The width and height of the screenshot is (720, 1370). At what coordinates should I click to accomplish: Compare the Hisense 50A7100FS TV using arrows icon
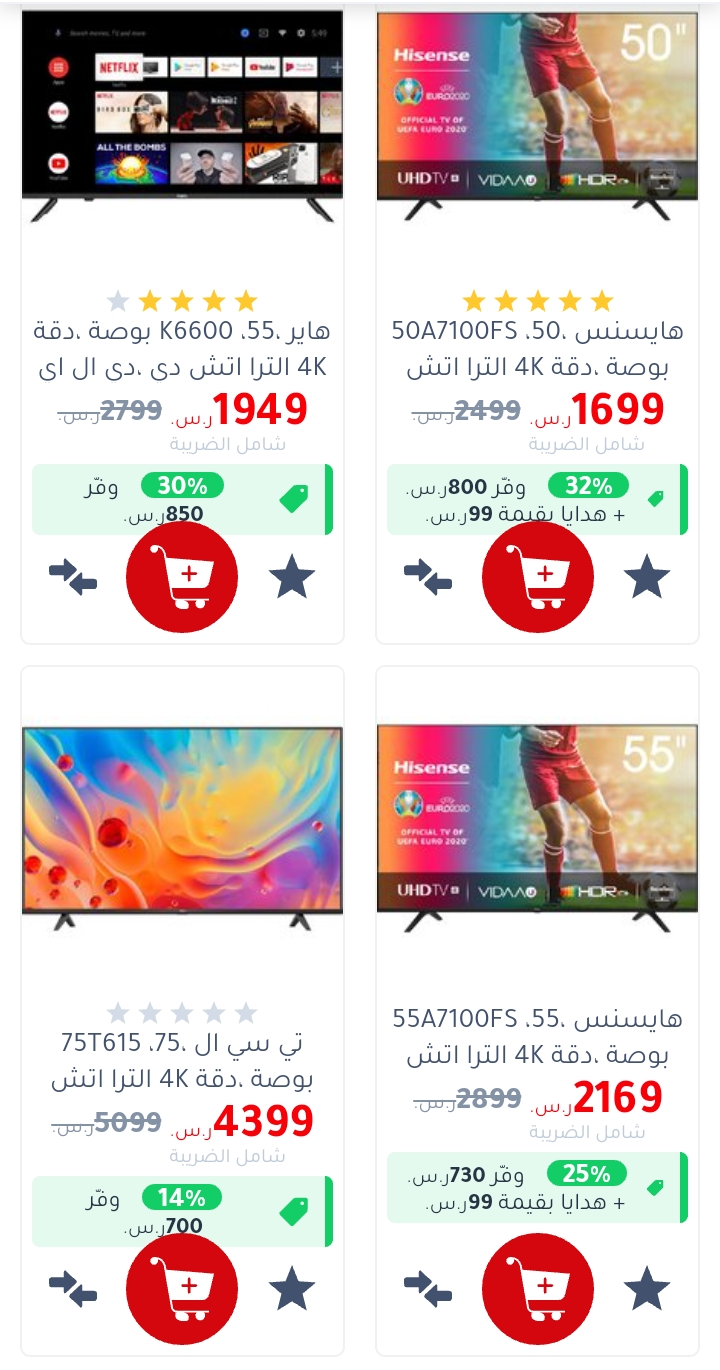tap(428, 578)
